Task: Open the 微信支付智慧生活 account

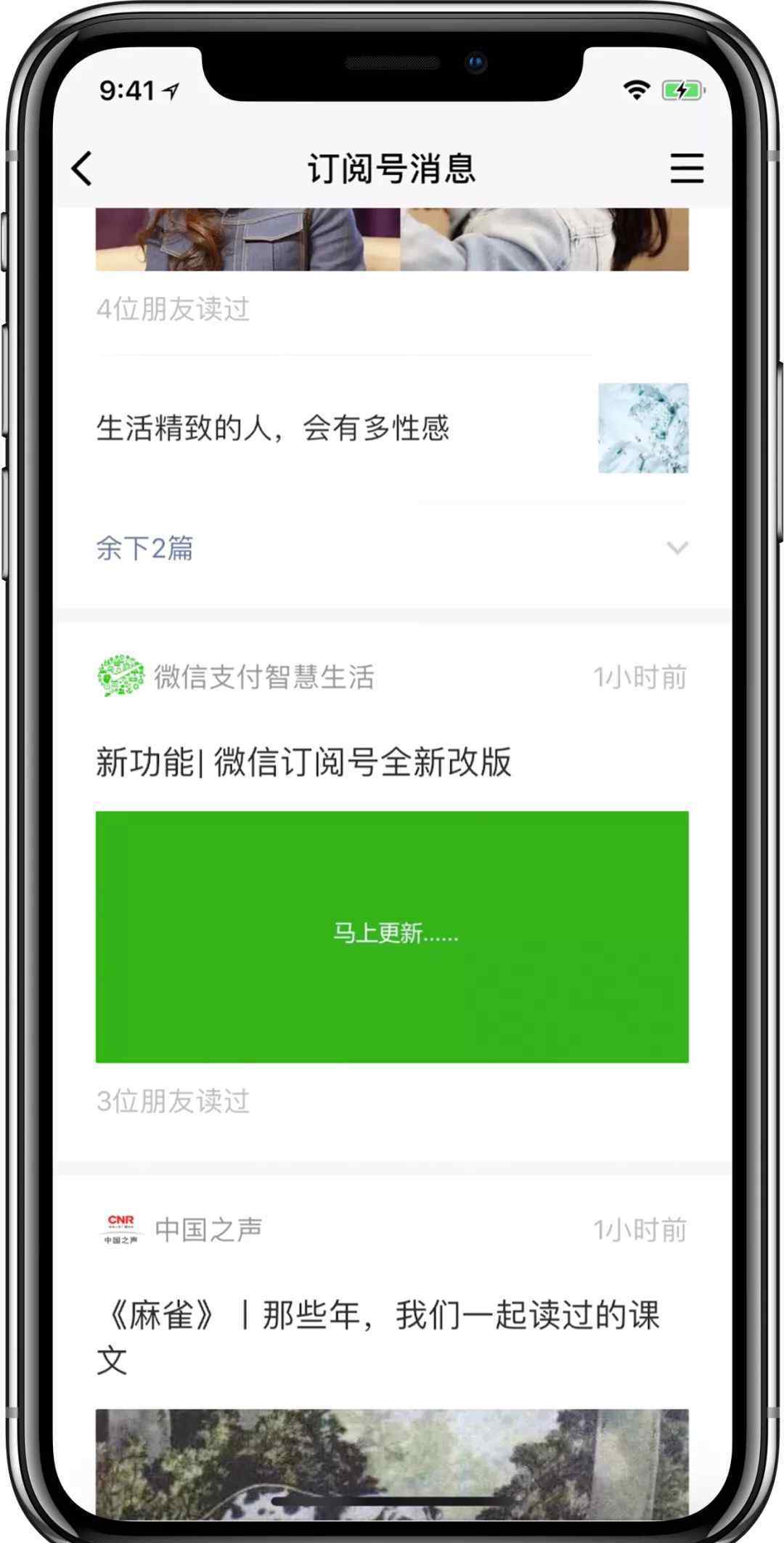Action: pos(236,677)
